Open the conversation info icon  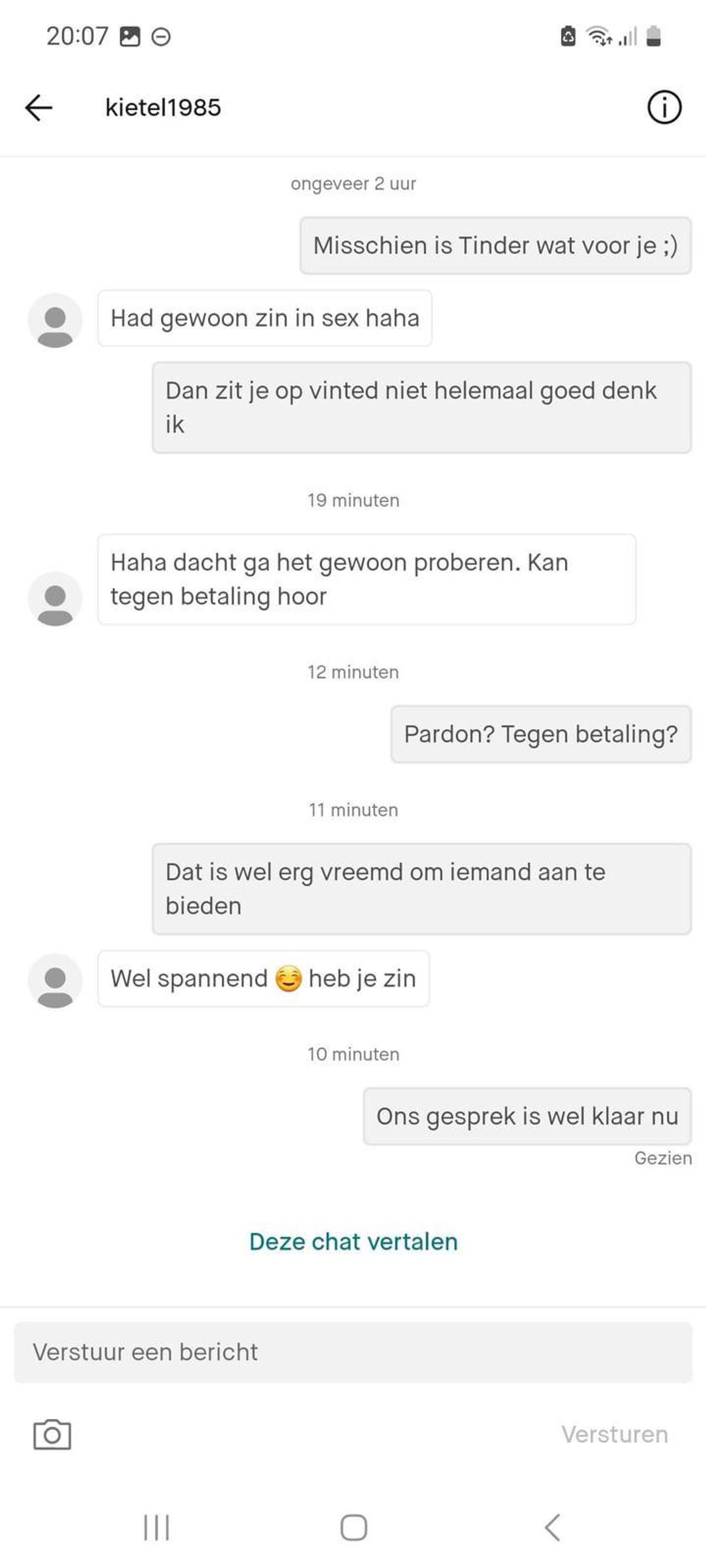tap(664, 108)
